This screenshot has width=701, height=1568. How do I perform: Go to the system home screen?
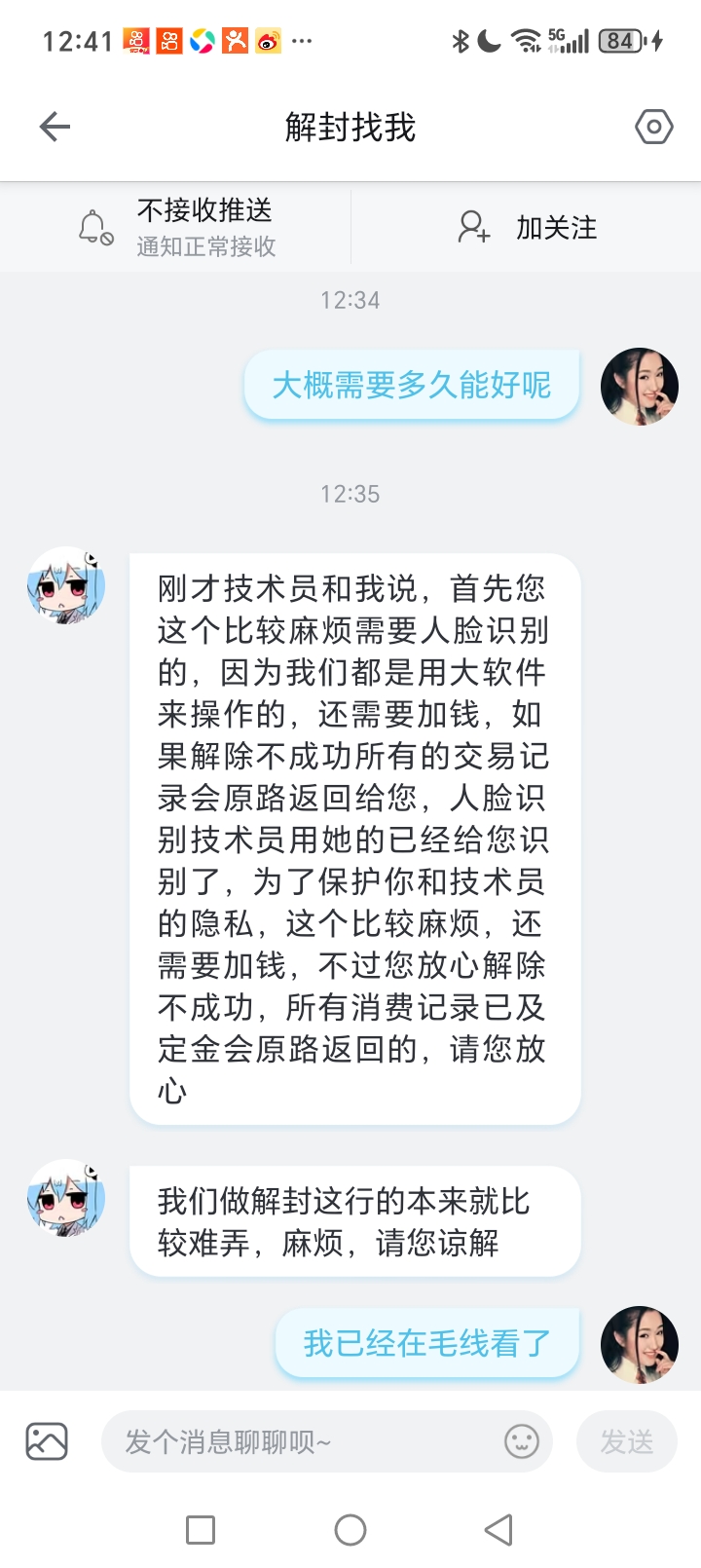350,1530
